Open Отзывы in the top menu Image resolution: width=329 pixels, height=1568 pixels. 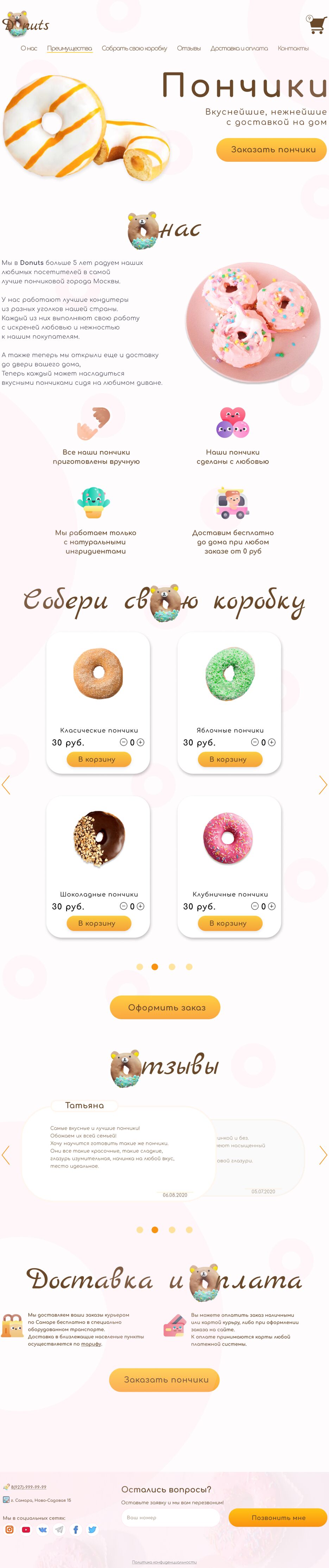click(x=189, y=48)
